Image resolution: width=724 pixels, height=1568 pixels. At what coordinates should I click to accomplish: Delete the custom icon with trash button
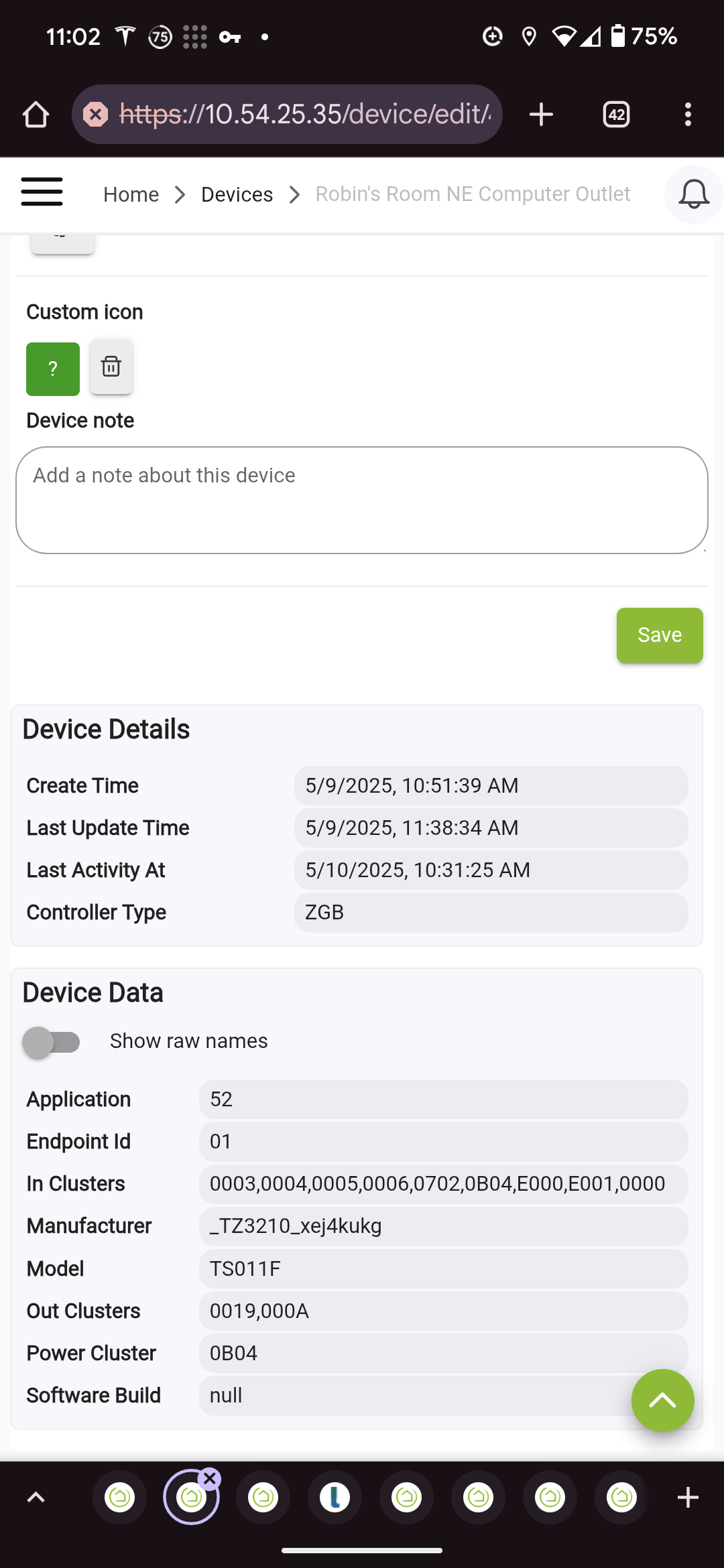pos(111,367)
